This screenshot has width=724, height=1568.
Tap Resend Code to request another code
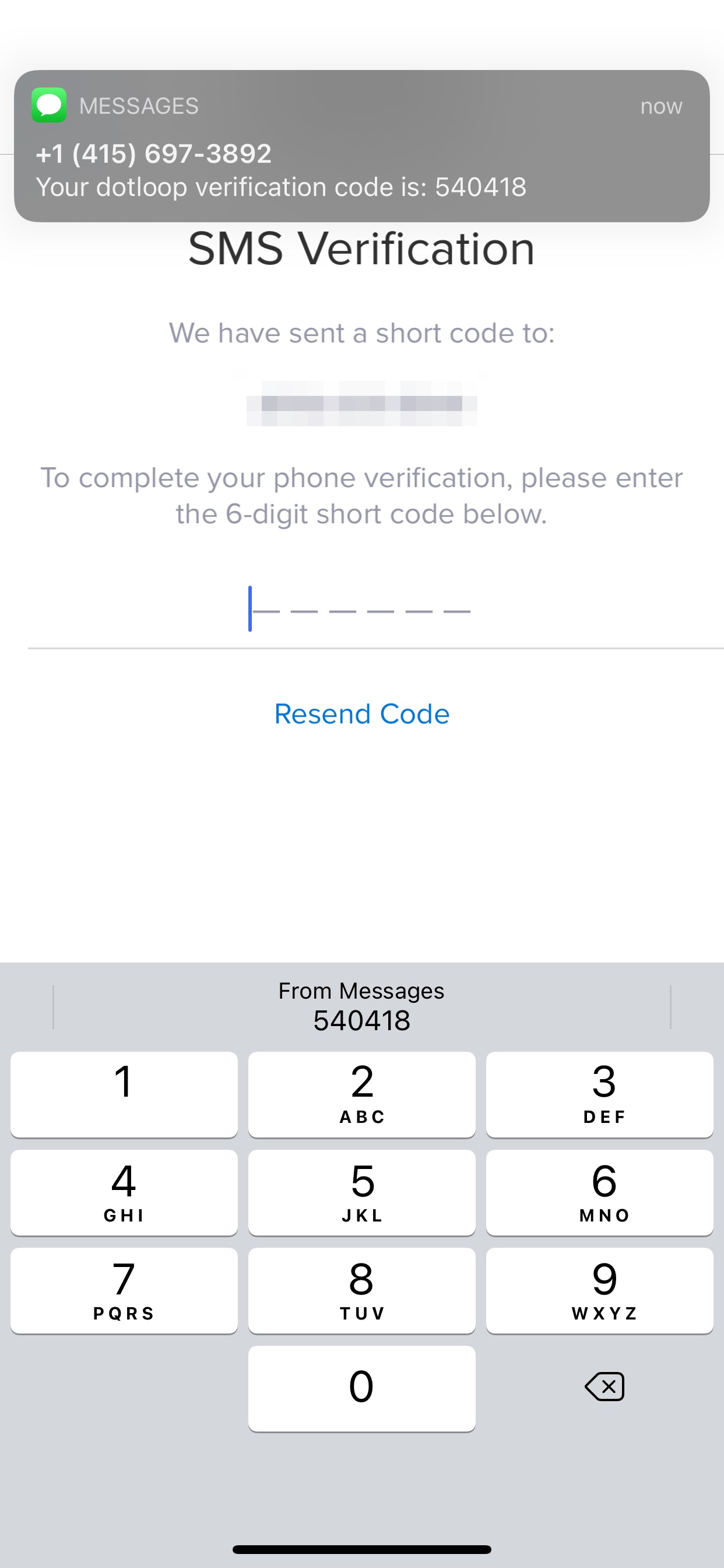[x=361, y=713]
